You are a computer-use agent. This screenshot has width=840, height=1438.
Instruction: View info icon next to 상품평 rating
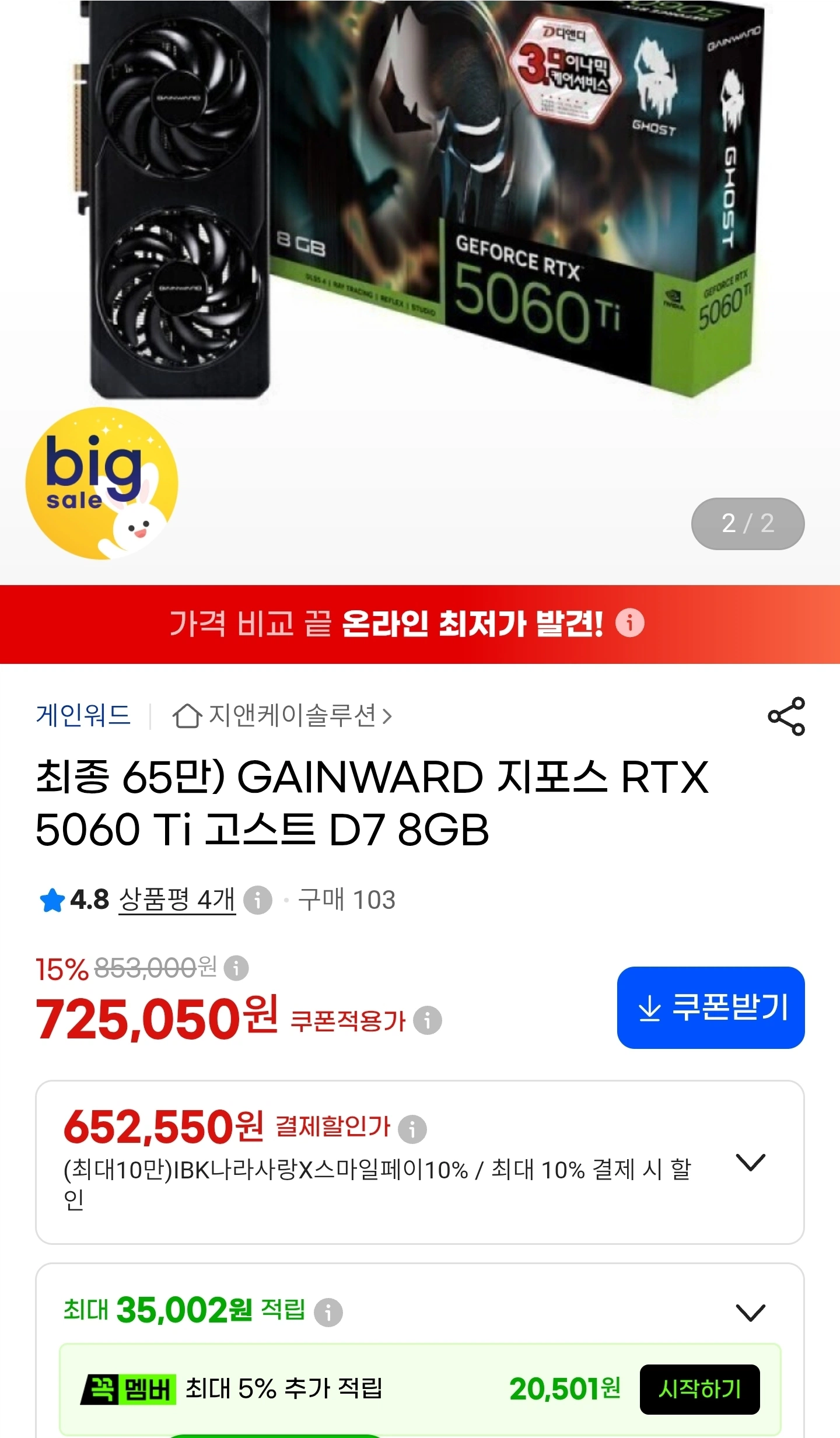258,900
